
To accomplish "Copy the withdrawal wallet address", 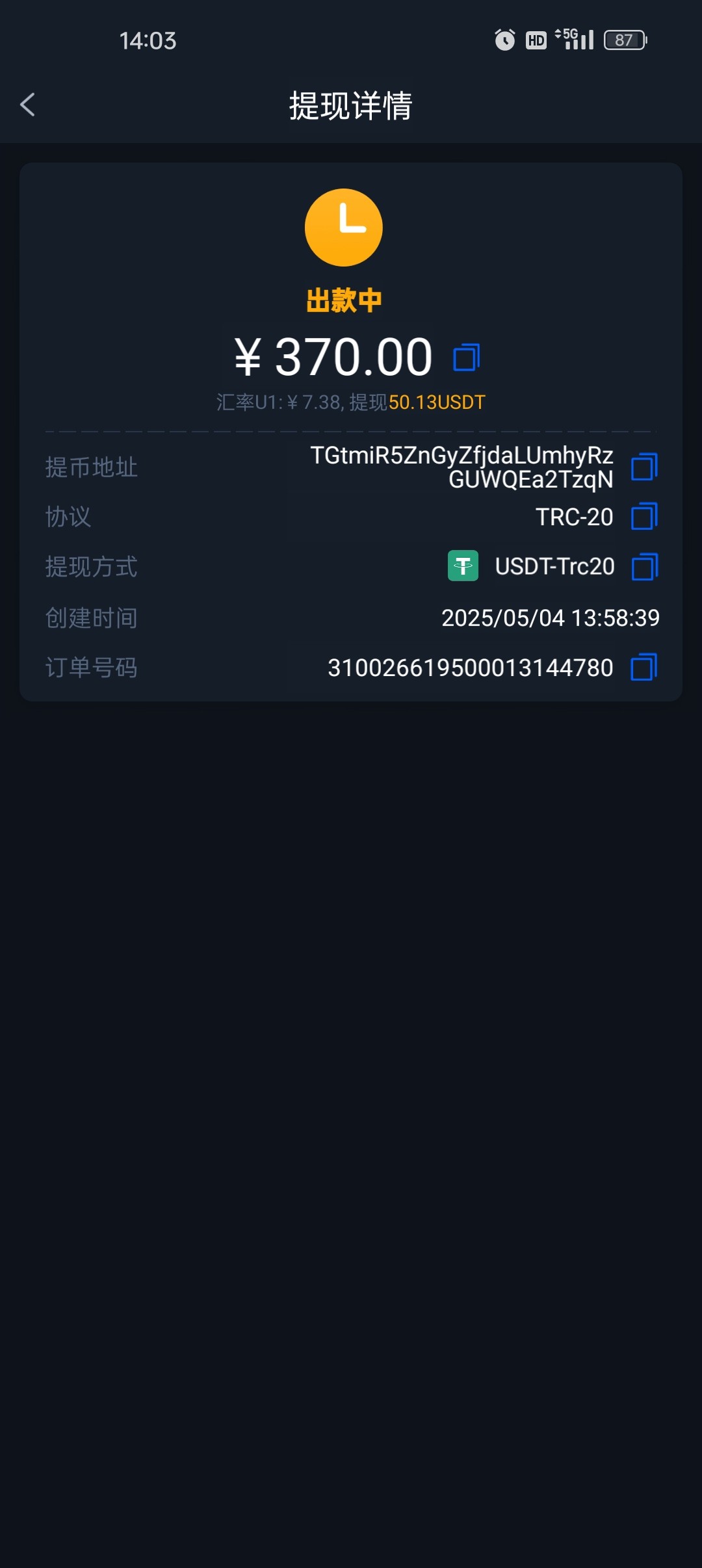I will 644,467.
